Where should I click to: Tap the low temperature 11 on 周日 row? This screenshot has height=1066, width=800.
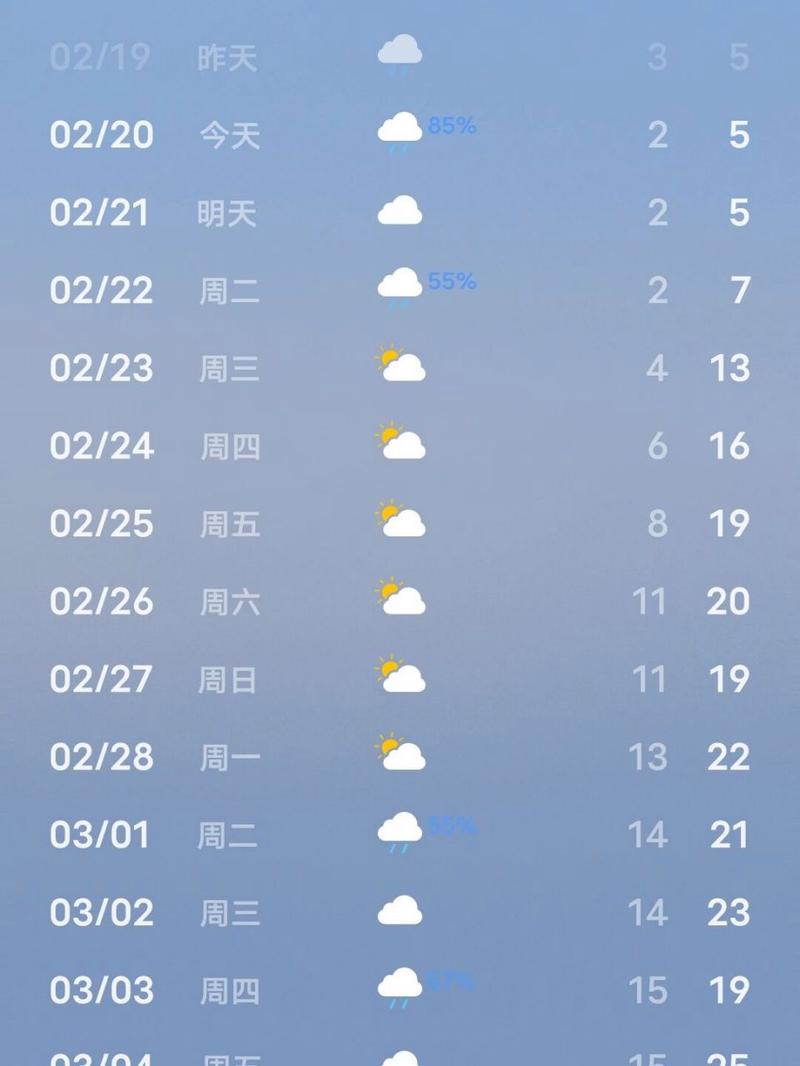pyautogui.click(x=651, y=679)
